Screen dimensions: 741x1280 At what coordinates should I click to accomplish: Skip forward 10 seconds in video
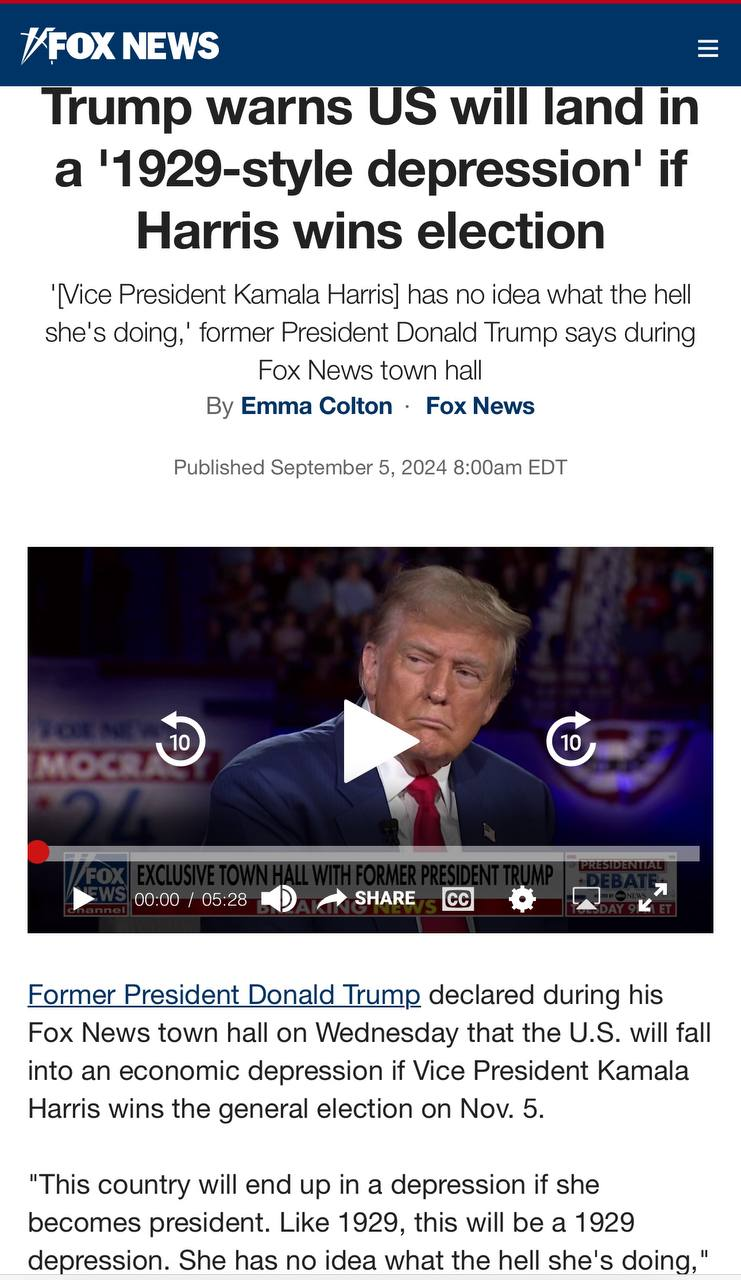click(x=570, y=741)
